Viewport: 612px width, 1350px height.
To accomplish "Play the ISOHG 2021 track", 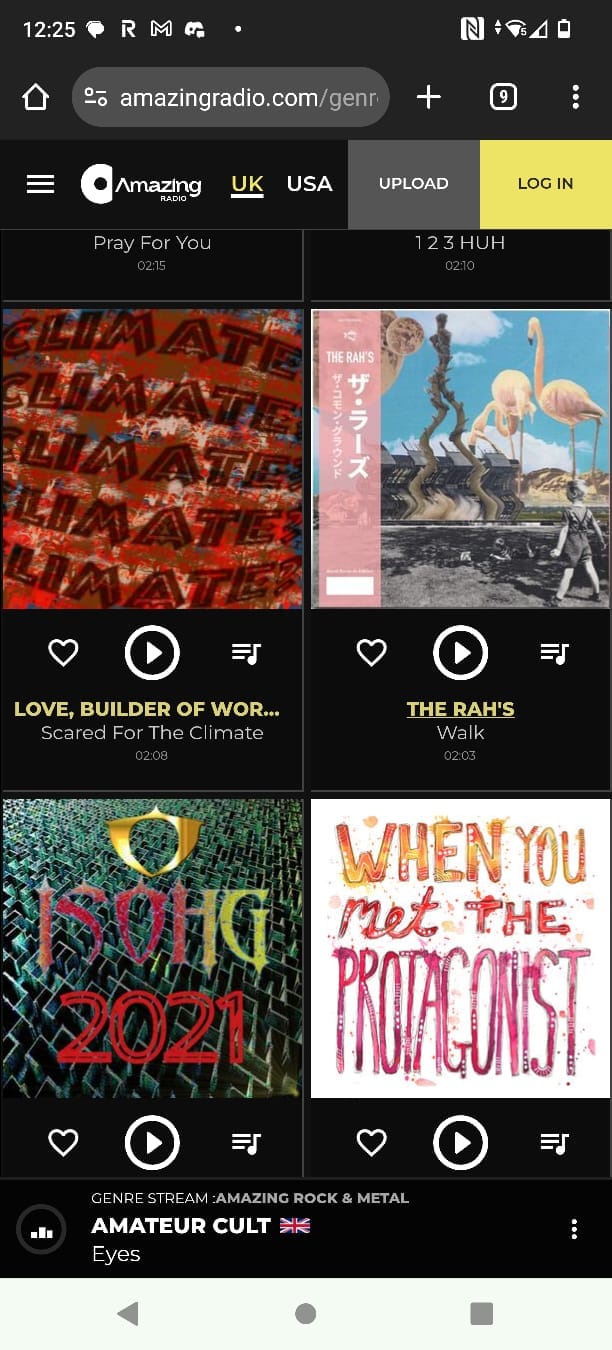I will tap(152, 1142).
